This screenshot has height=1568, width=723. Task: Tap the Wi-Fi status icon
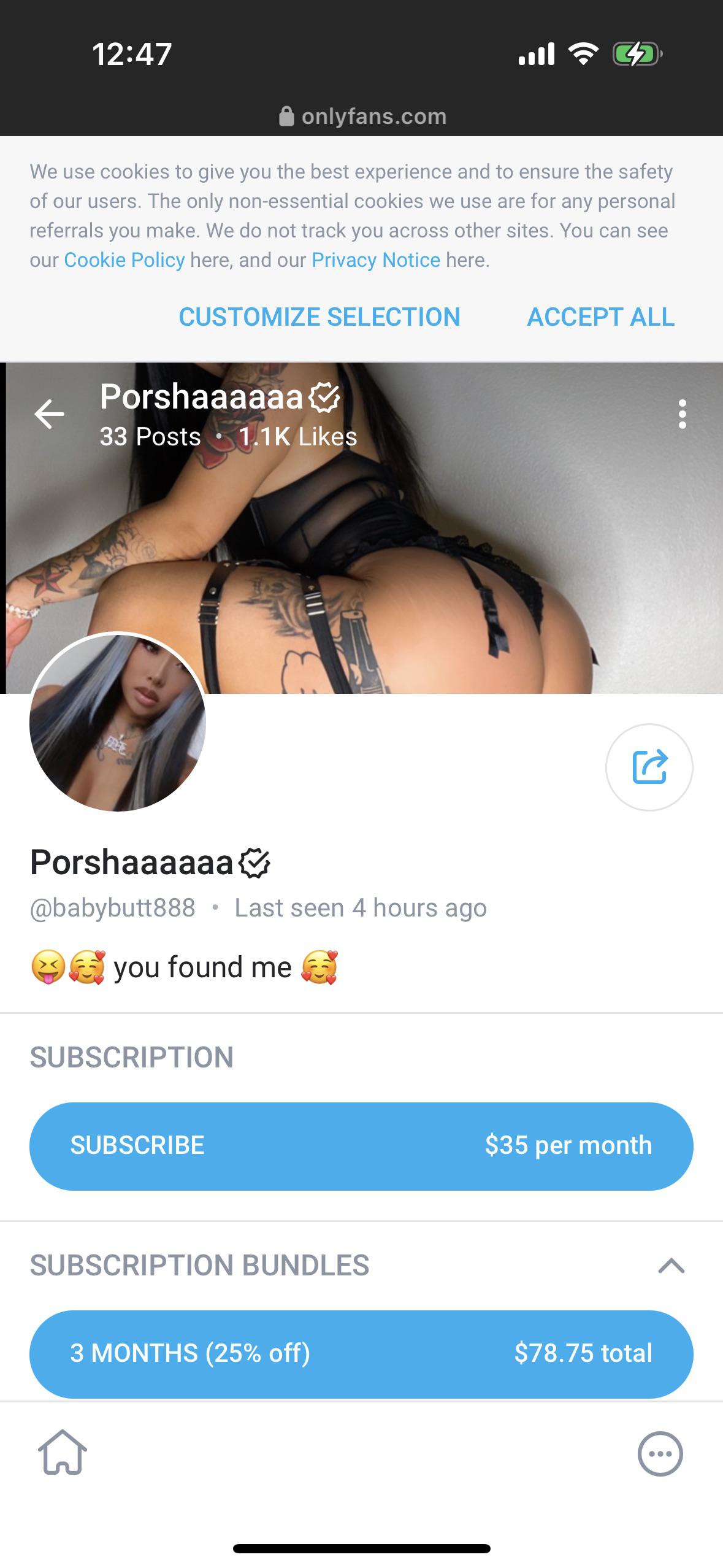click(x=583, y=55)
